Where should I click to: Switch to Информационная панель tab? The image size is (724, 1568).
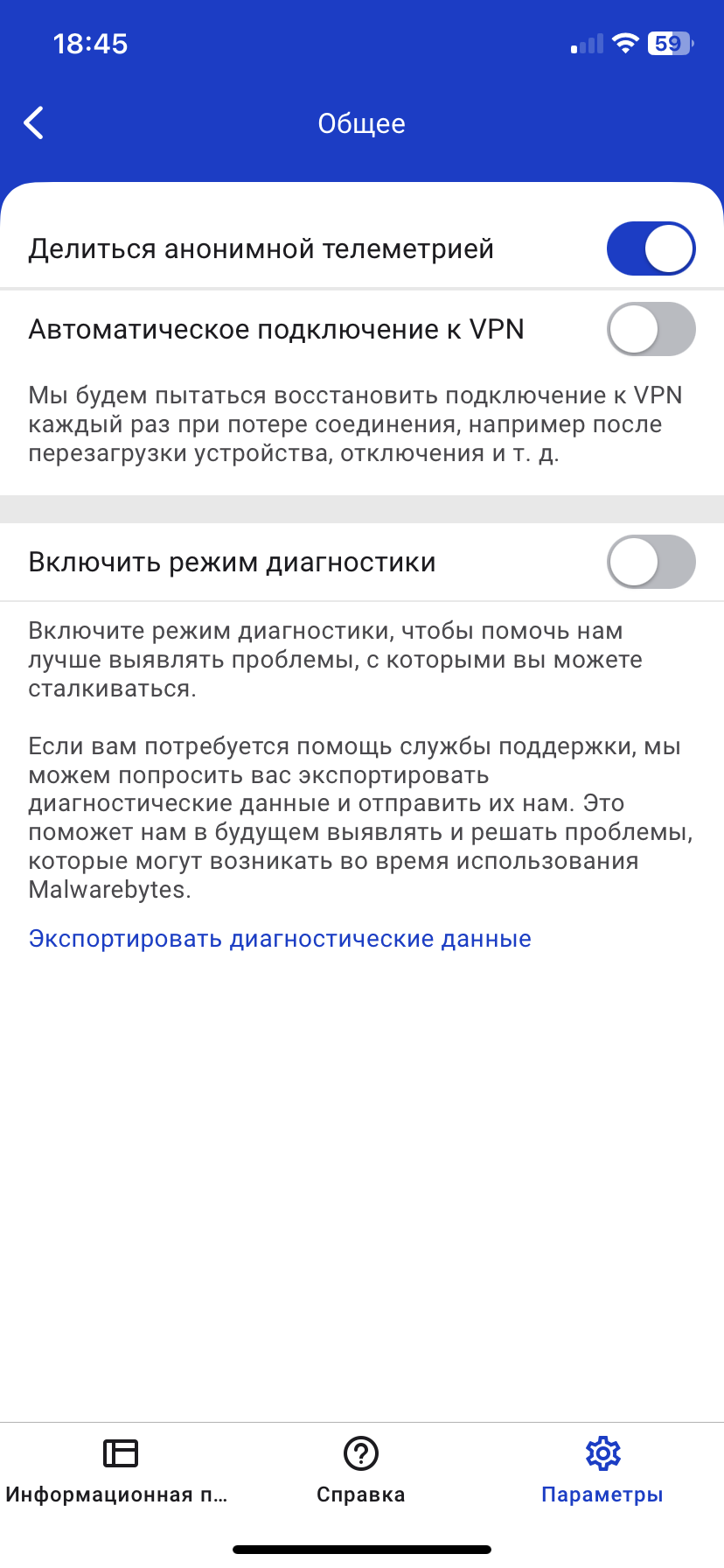click(x=120, y=1472)
